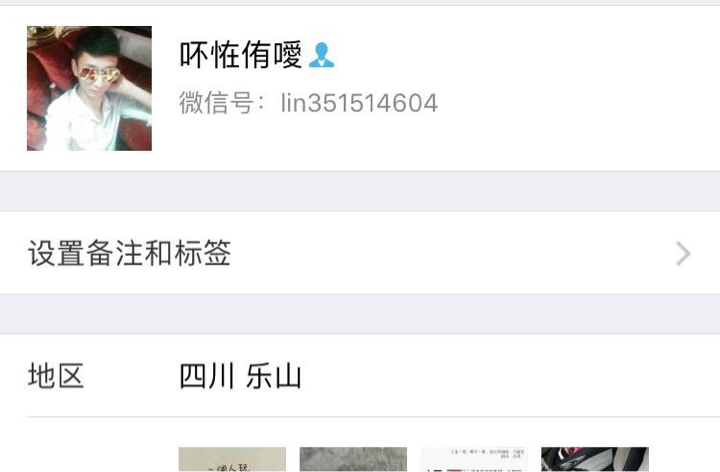Open the first album photo thumbnail
The image size is (720, 472).
coord(232,459)
